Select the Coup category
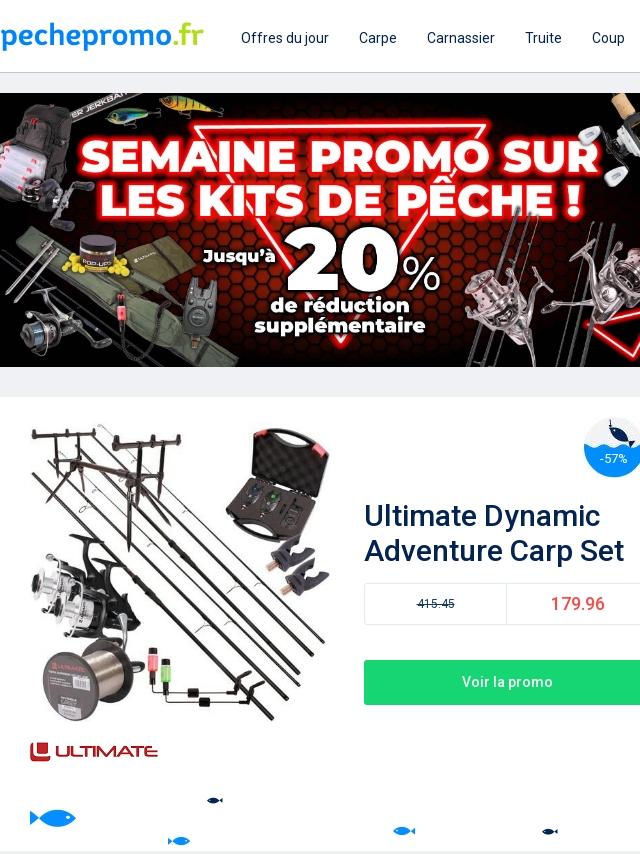The height and width of the screenshot is (854, 640). (608, 38)
